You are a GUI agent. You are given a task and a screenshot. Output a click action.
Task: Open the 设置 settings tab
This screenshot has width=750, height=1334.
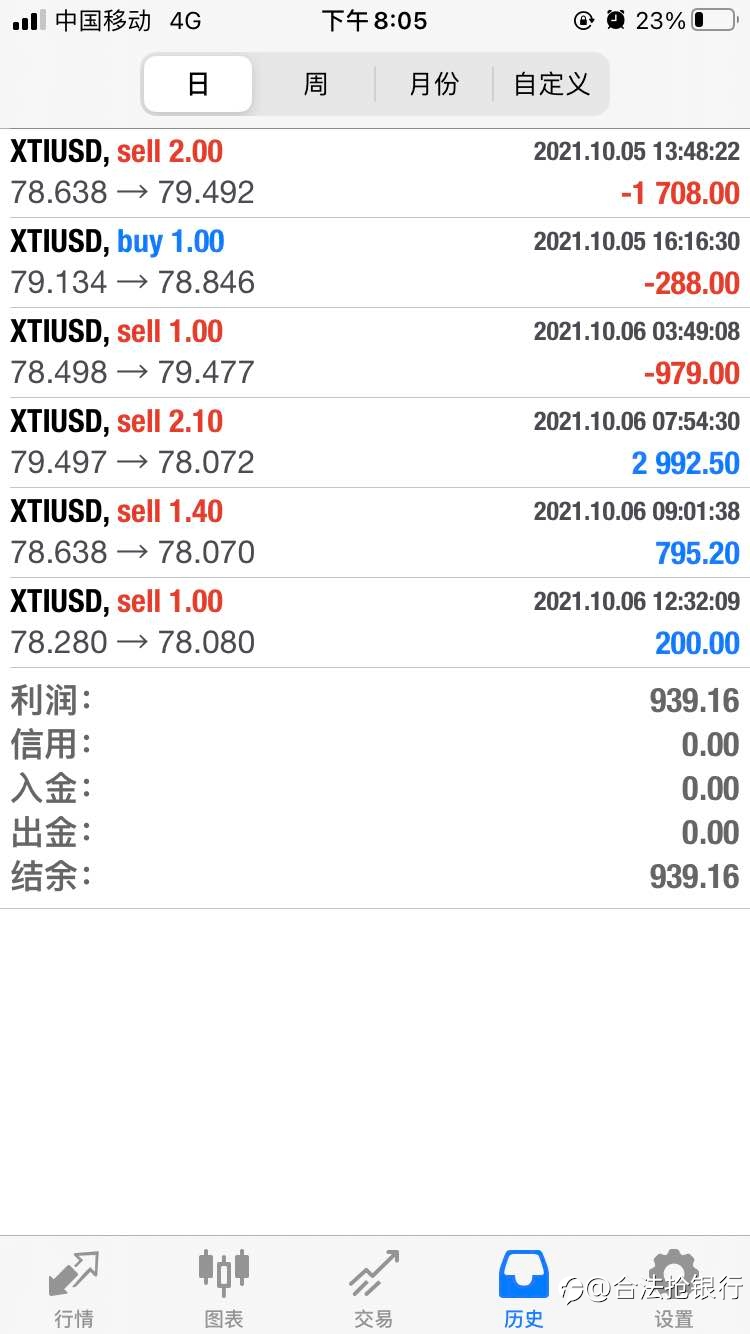[x=674, y=1287]
